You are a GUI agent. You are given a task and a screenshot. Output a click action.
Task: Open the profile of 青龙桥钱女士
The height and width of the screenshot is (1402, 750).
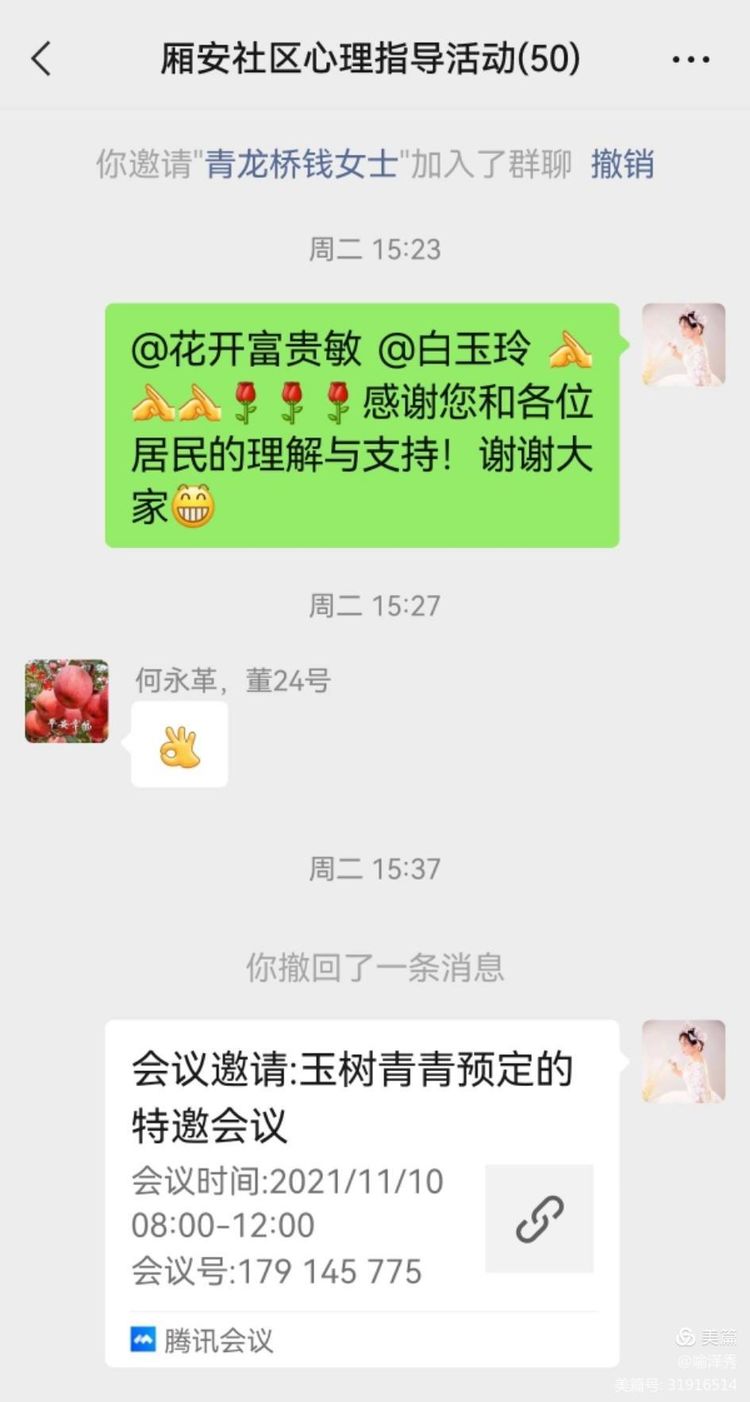301,164
